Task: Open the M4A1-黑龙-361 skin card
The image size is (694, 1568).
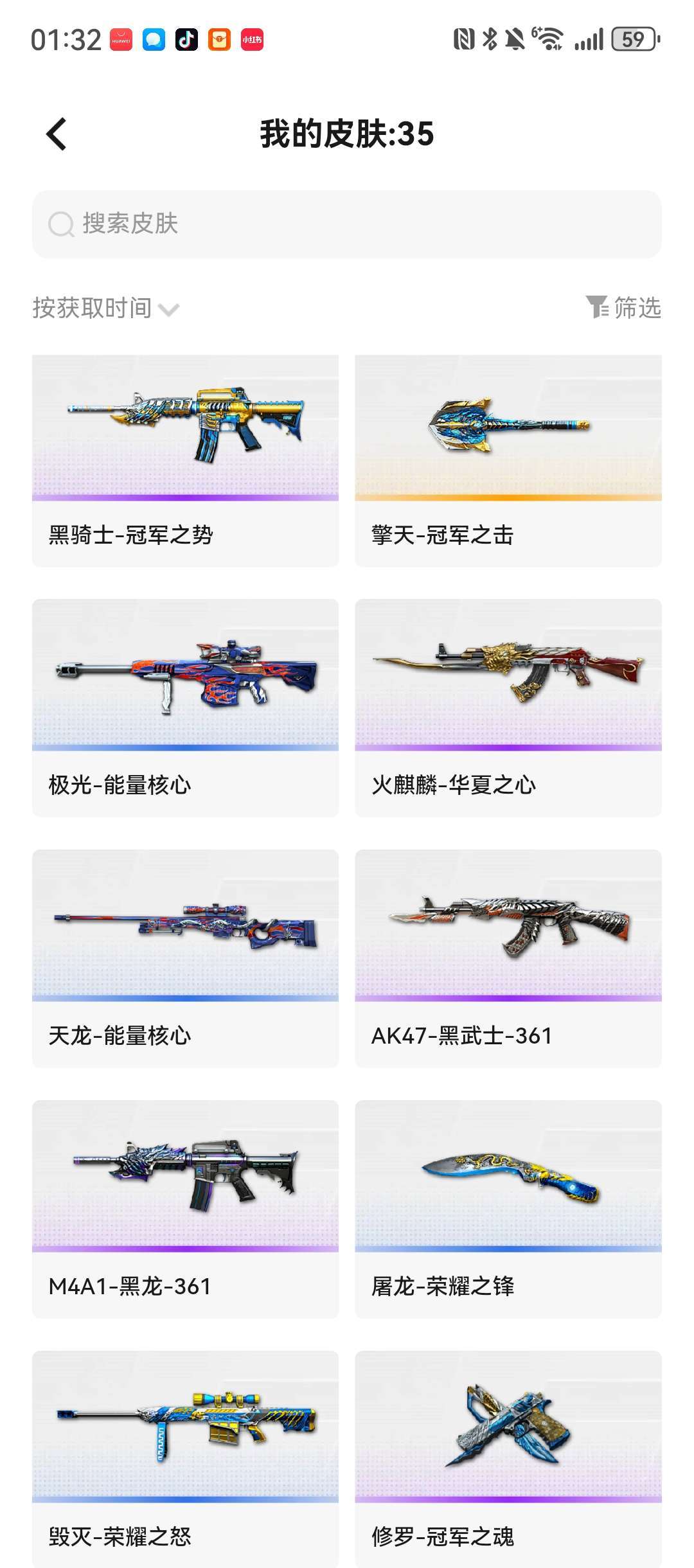Action: coord(185,1209)
